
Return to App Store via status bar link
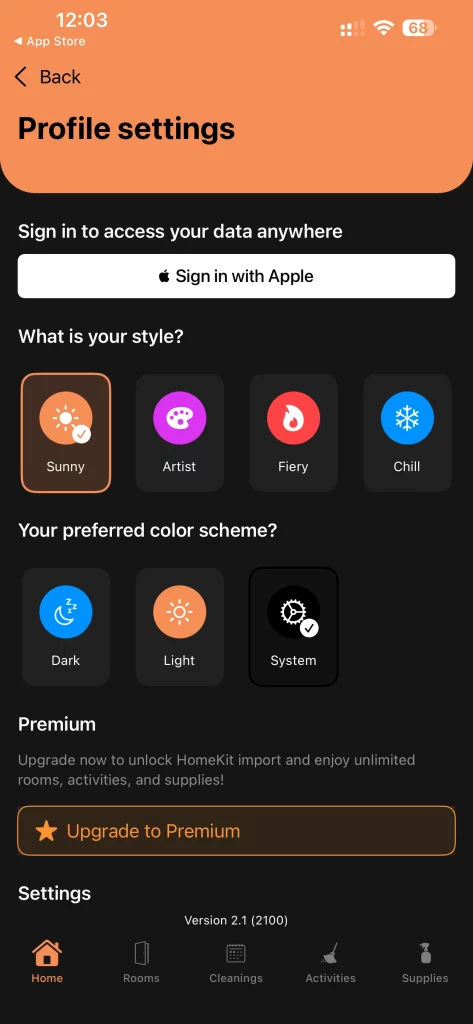click(49, 41)
